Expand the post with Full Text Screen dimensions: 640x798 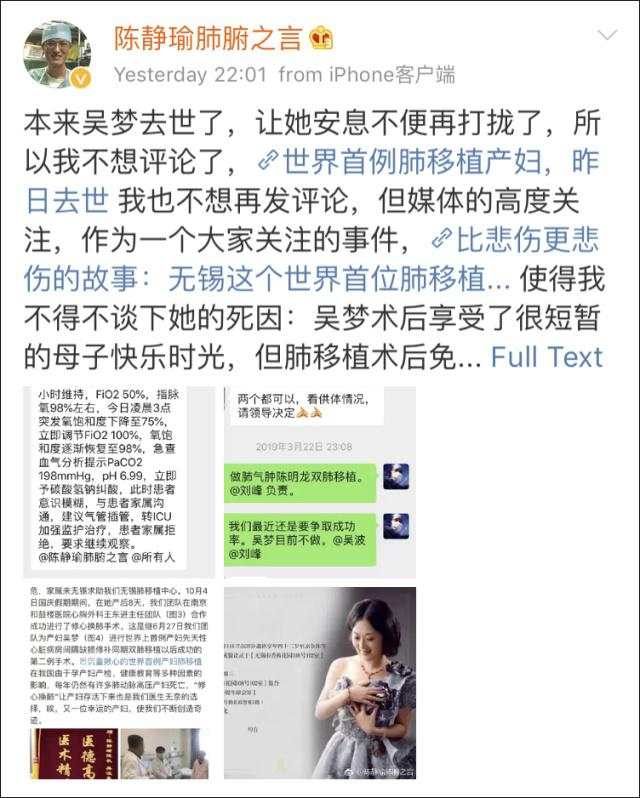coord(546,356)
